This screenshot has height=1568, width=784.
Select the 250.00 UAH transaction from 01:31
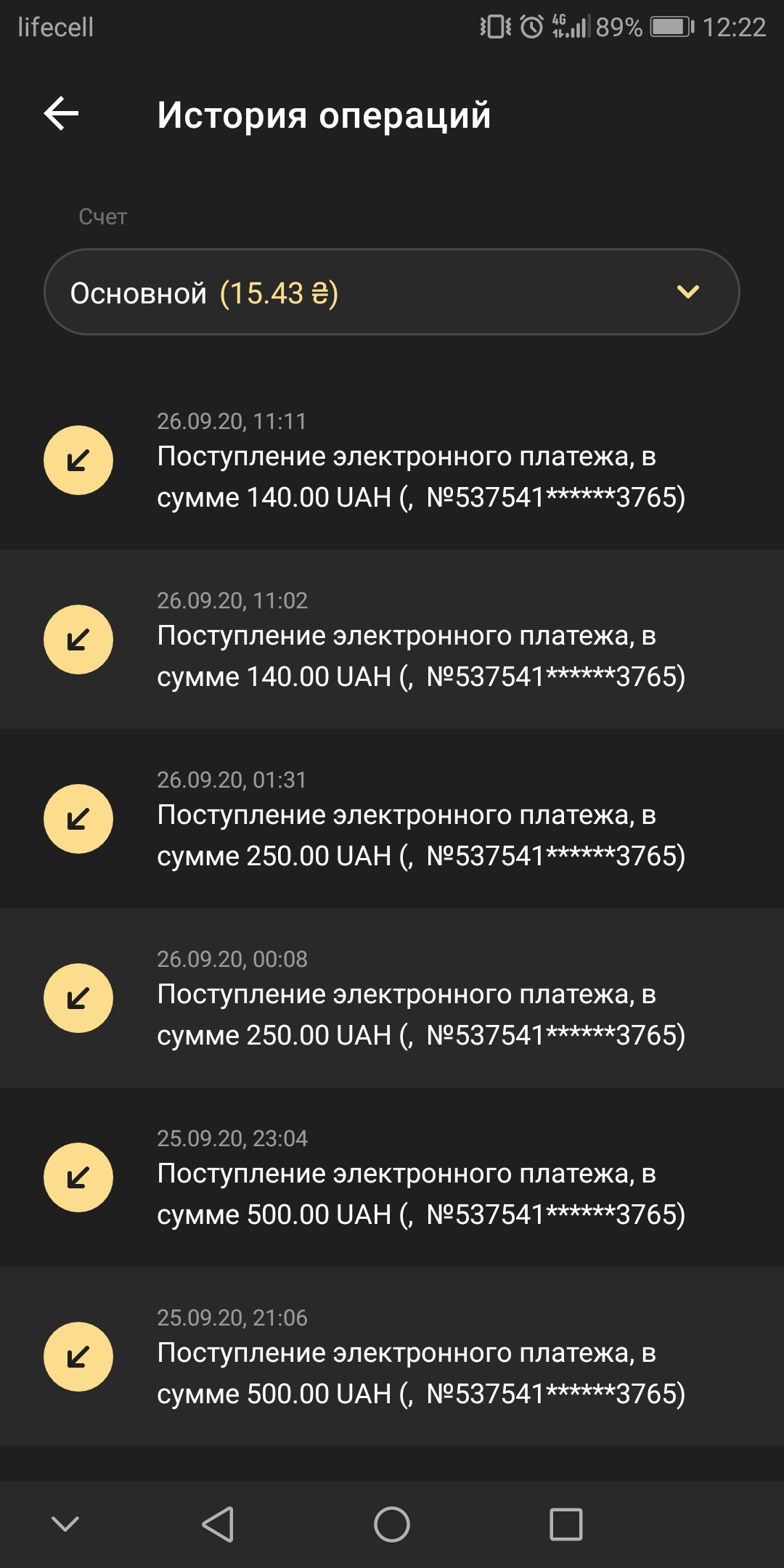[421, 835]
